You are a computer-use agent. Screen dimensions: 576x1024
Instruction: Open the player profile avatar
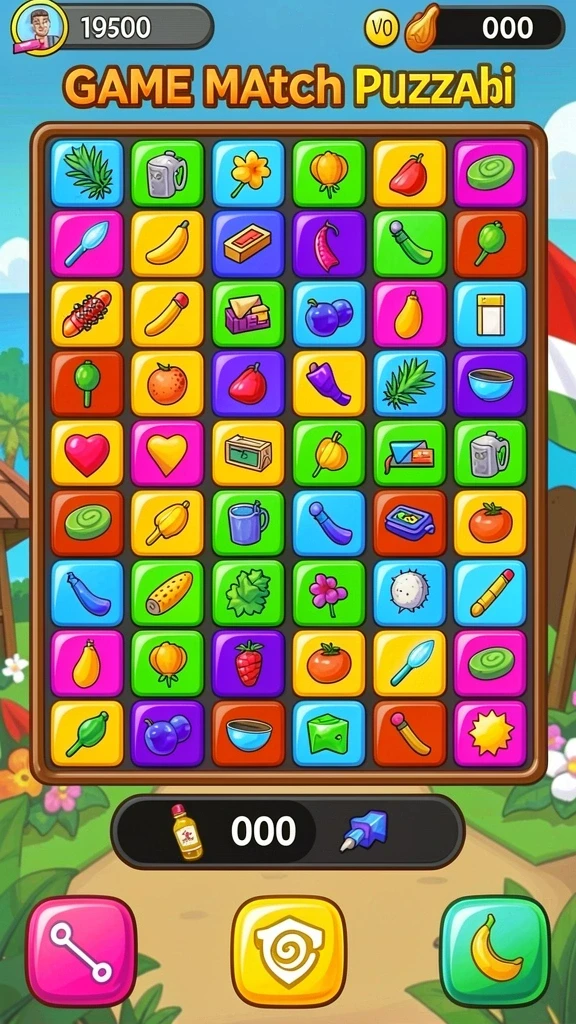point(39,27)
